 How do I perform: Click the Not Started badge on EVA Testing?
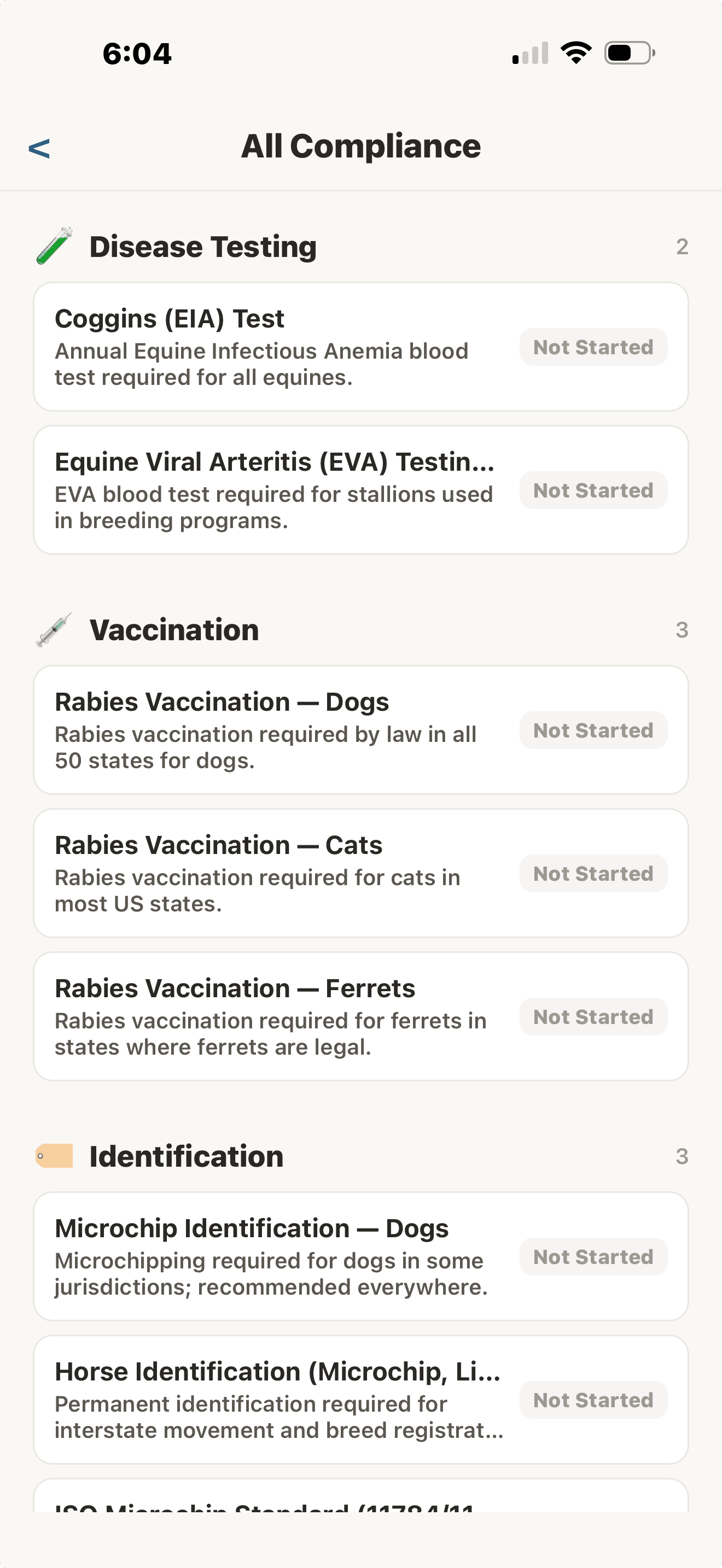[x=592, y=490]
